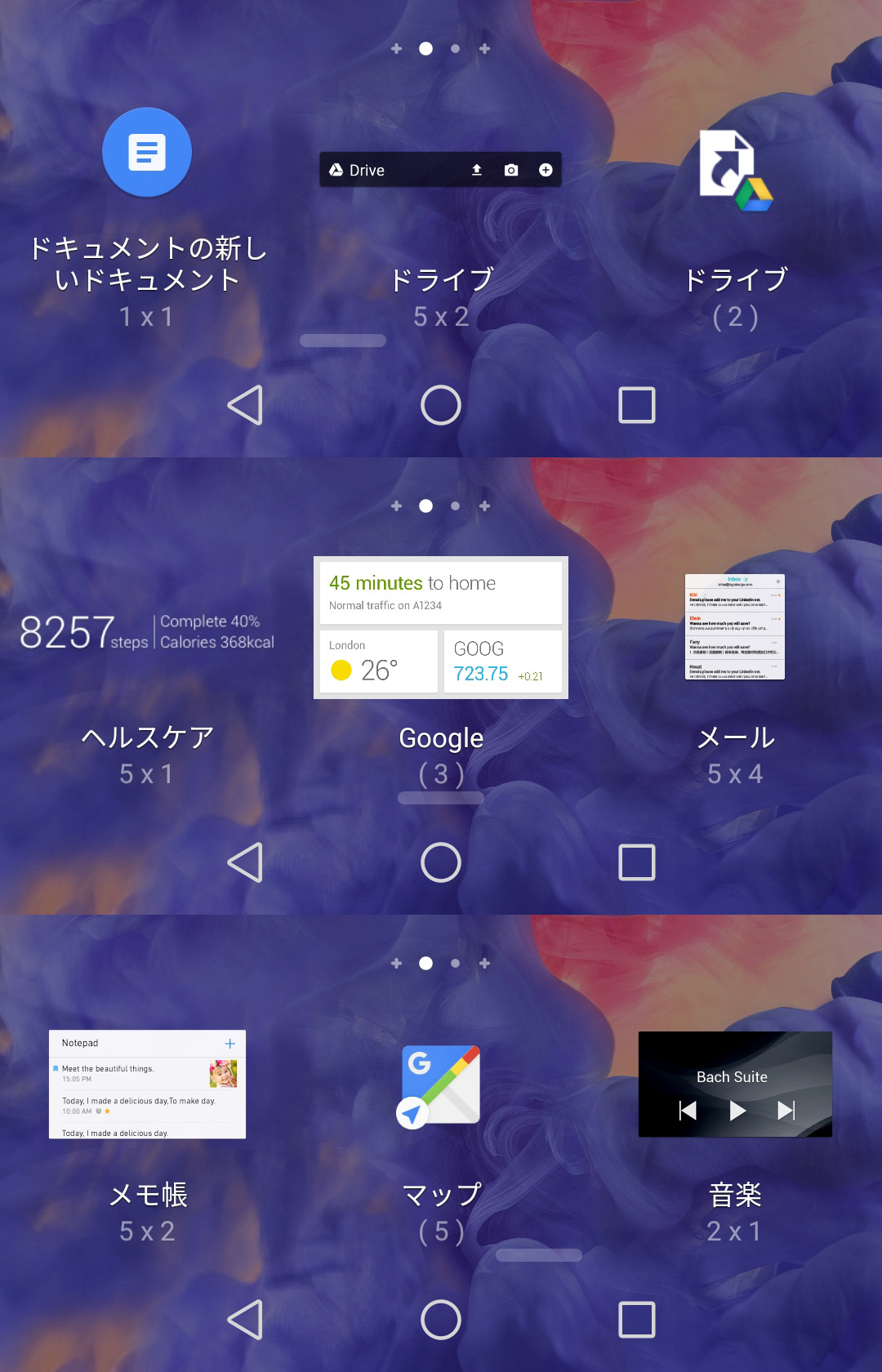Tap the camera icon in the Drive widget
Viewport: 882px width, 1372px height.
pyautogui.click(x=510, y=169)
